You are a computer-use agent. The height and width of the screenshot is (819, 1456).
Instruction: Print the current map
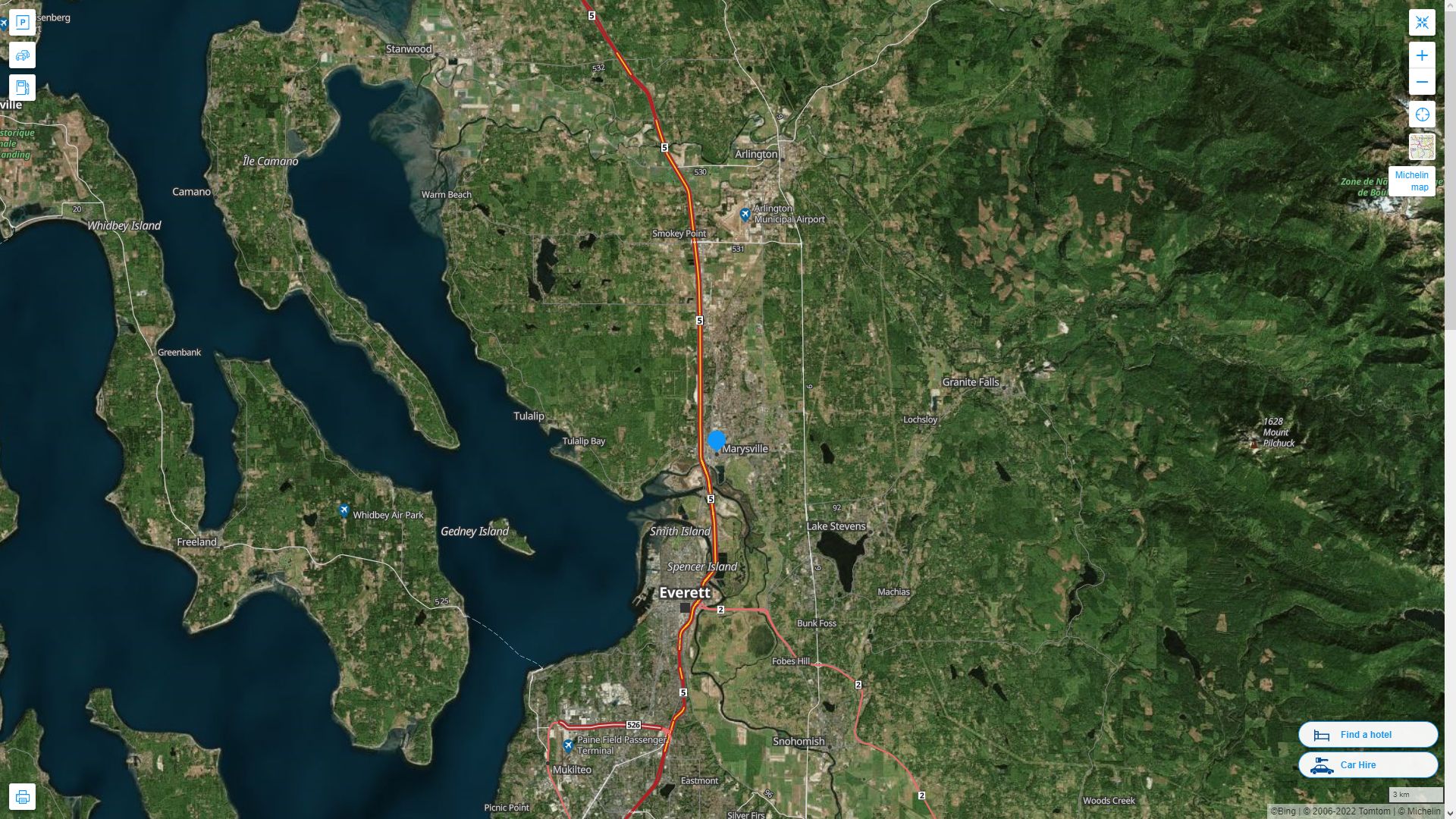(x=22, y=797)
